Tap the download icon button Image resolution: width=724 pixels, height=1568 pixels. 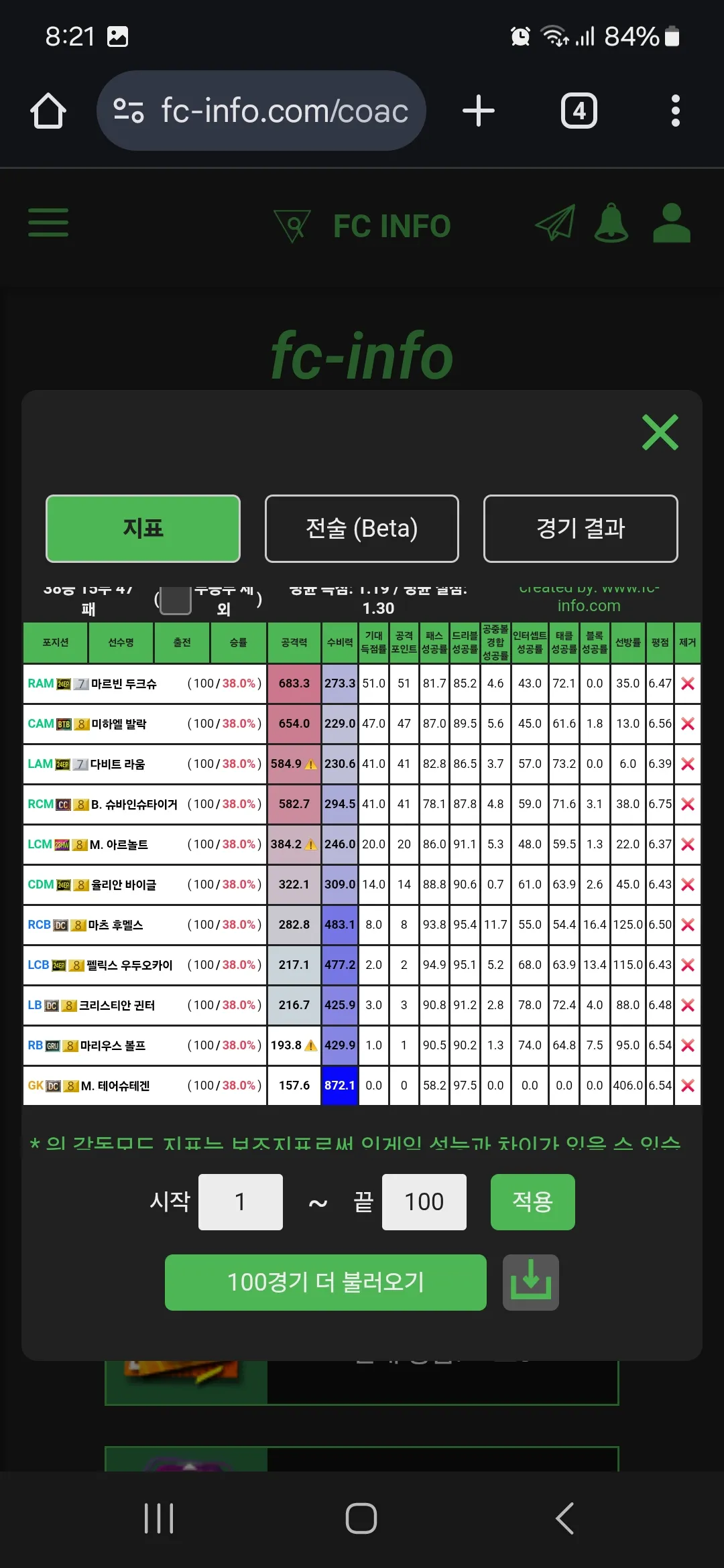[x=531, y=1283]
